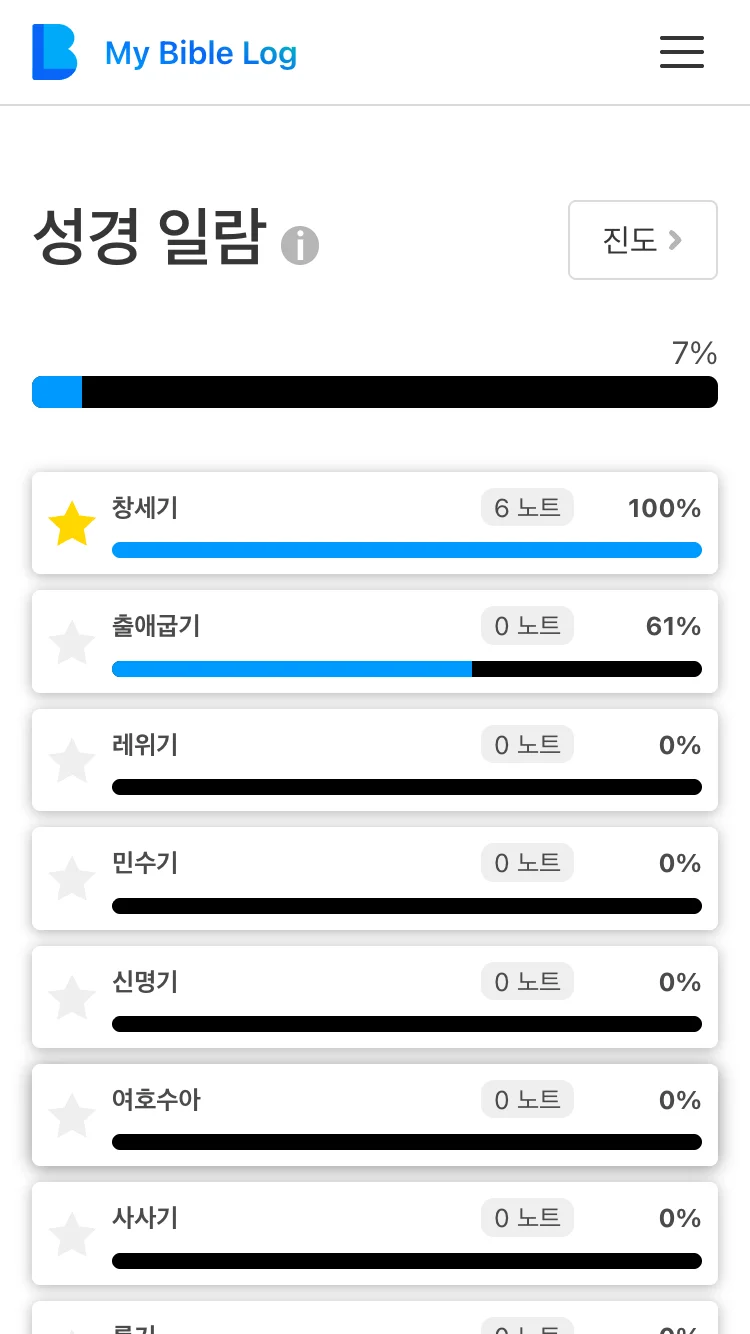Viewport: 750px width, 1334px height.
Task: Open the 창세기 book card
Action: (375, 523)
